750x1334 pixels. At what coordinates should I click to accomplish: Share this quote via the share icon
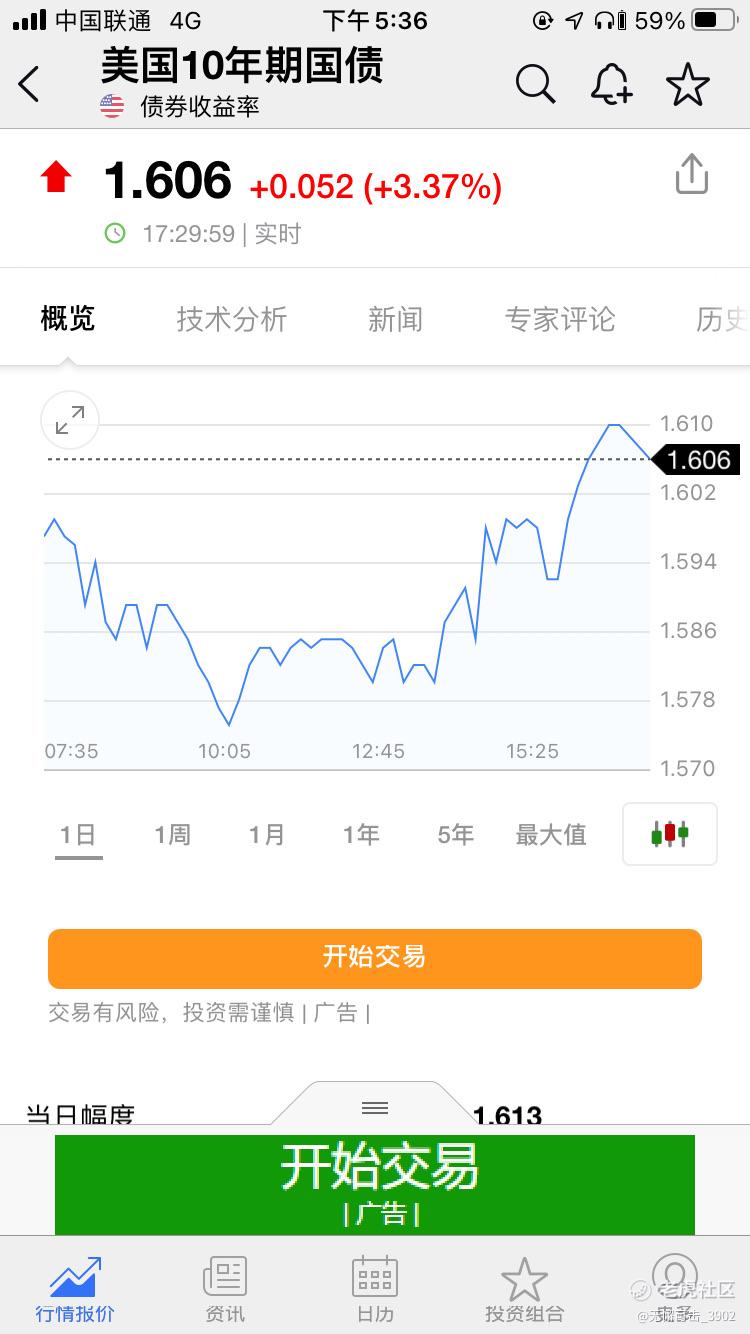691,175
